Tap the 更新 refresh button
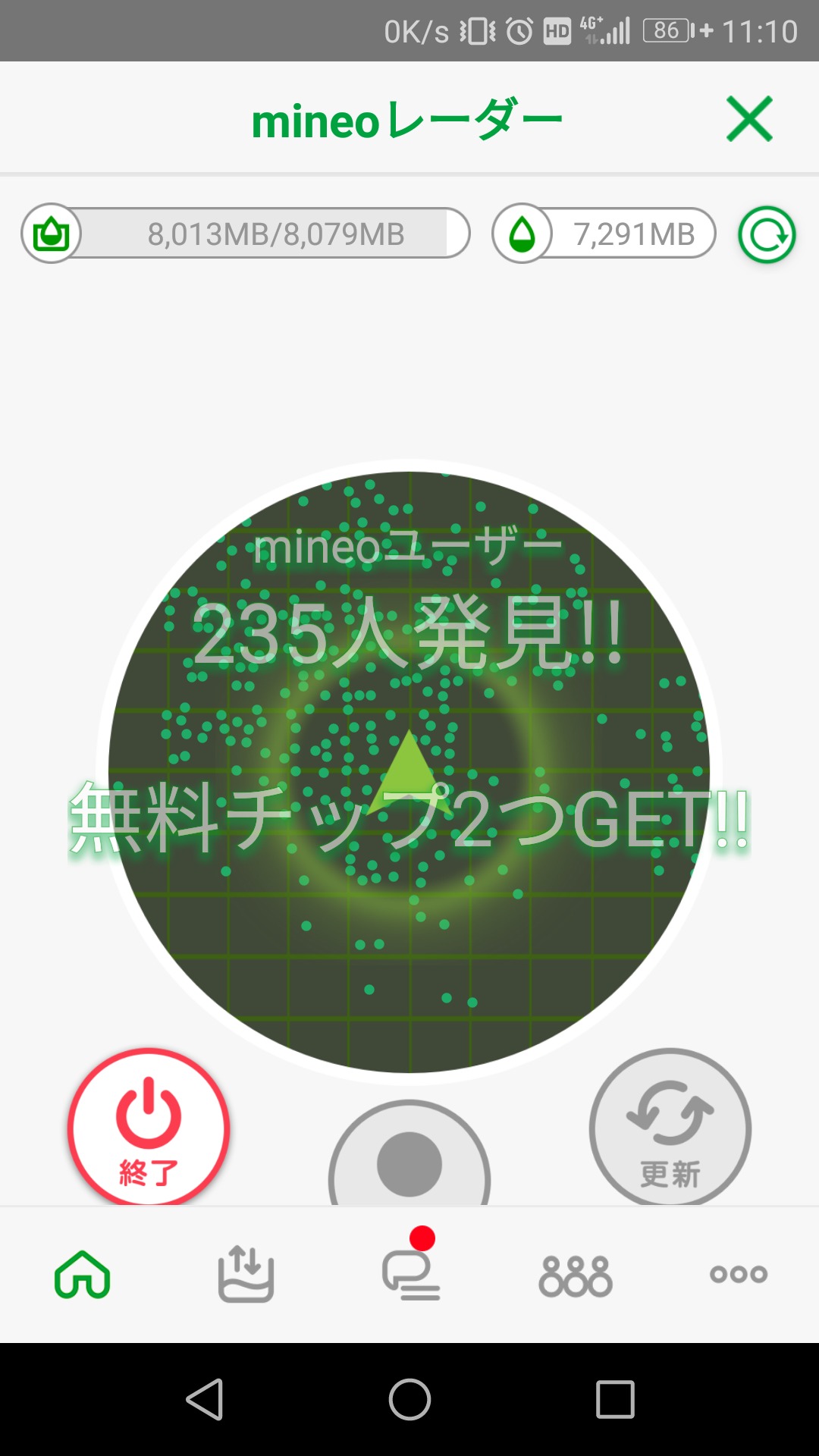The width and height of the screenshot is (819, 1456). [670, 1128]
